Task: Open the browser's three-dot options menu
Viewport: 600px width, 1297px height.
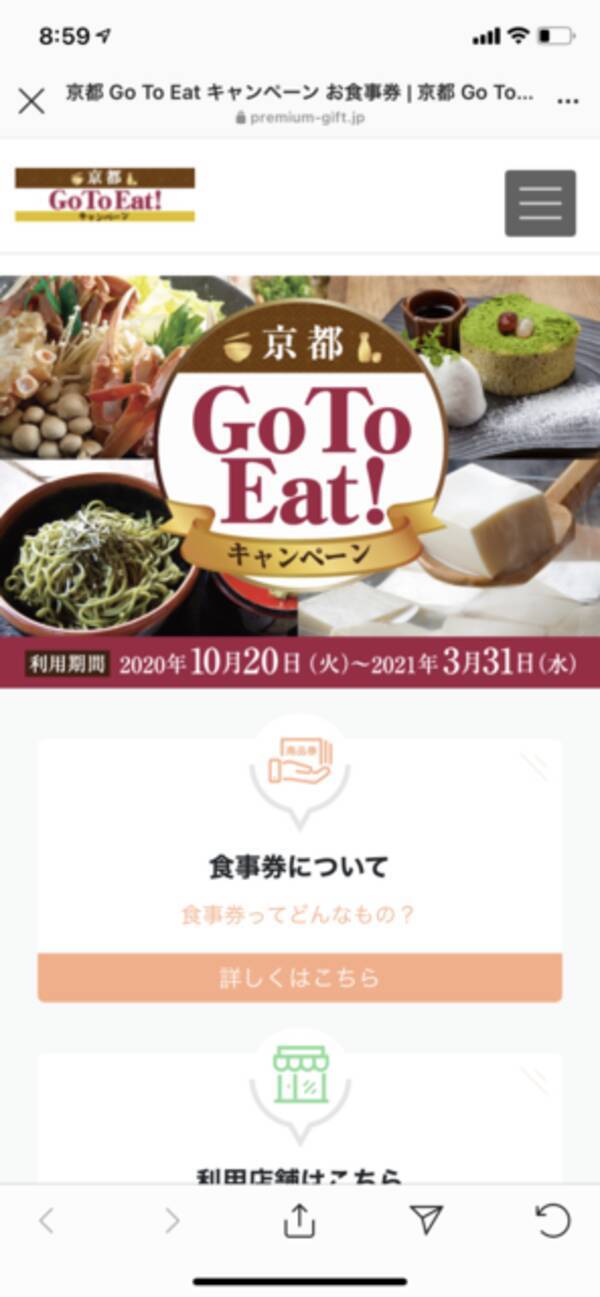Action: coord(567,101)
